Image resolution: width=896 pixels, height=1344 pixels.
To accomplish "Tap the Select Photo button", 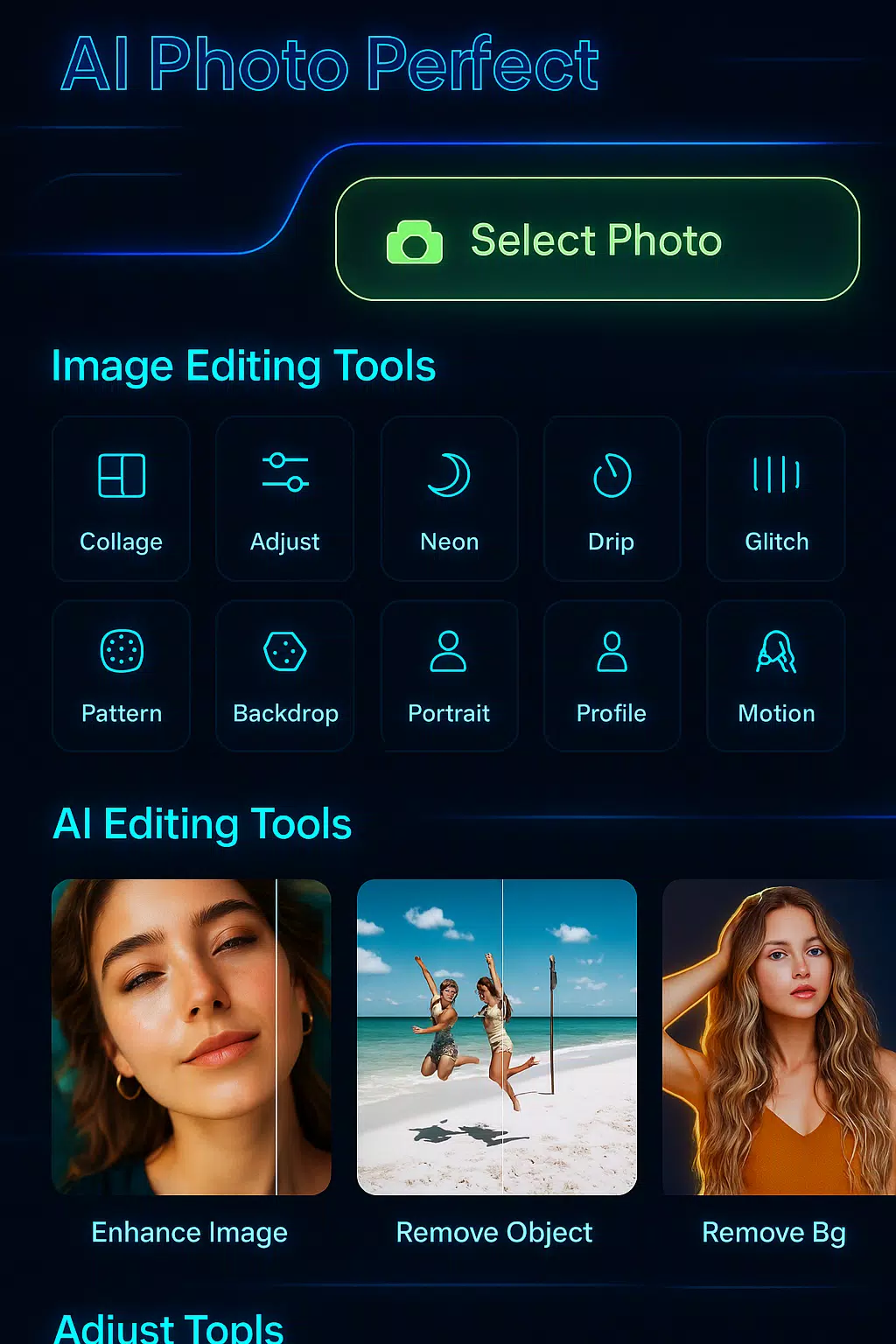I will click(x=597, y=240).
